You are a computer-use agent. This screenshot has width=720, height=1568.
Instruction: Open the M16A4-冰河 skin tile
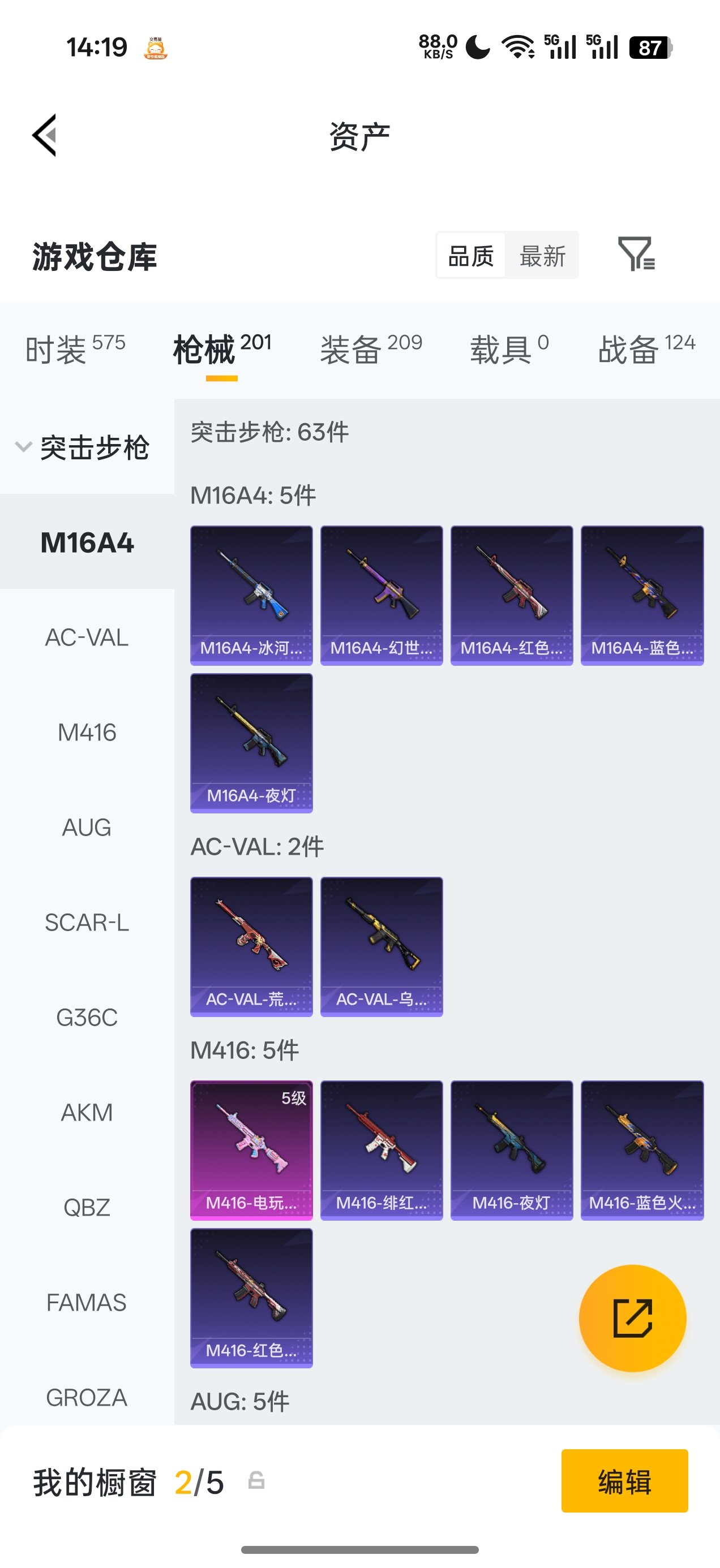tap(251, 595)
